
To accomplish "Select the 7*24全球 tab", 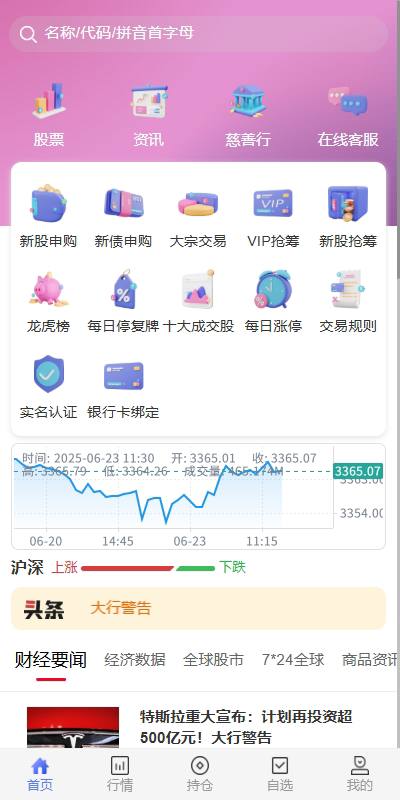I will pos(293,660).
